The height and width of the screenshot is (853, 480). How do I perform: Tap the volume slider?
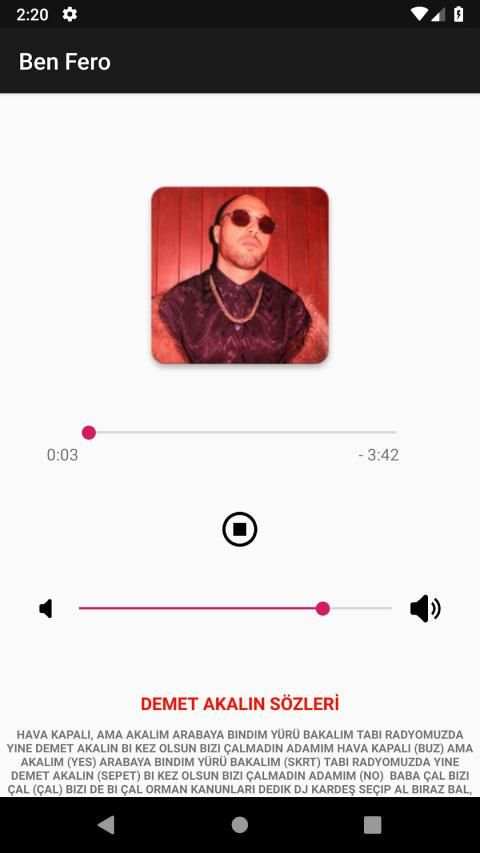coord(236,608)
